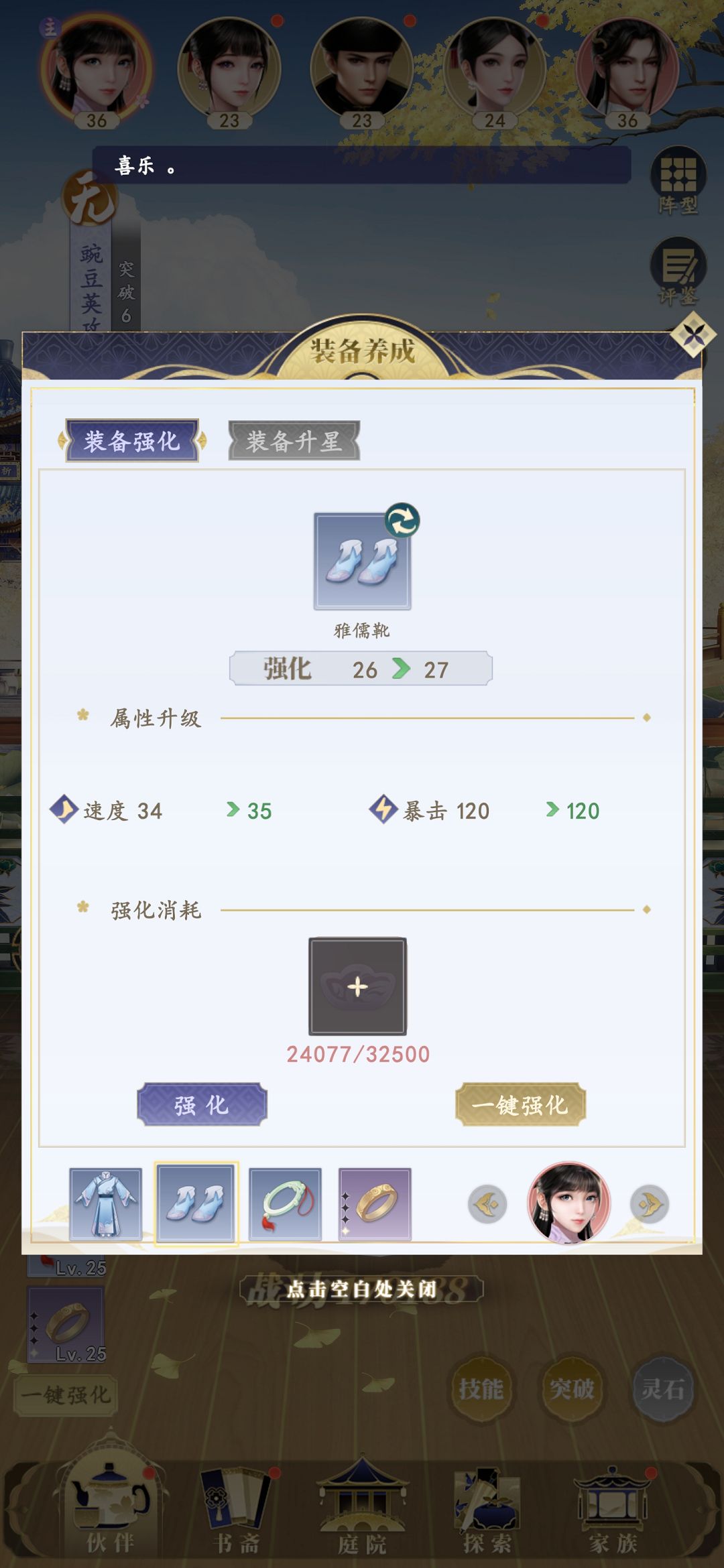Open the 评鉴 review button

(678, 271)
